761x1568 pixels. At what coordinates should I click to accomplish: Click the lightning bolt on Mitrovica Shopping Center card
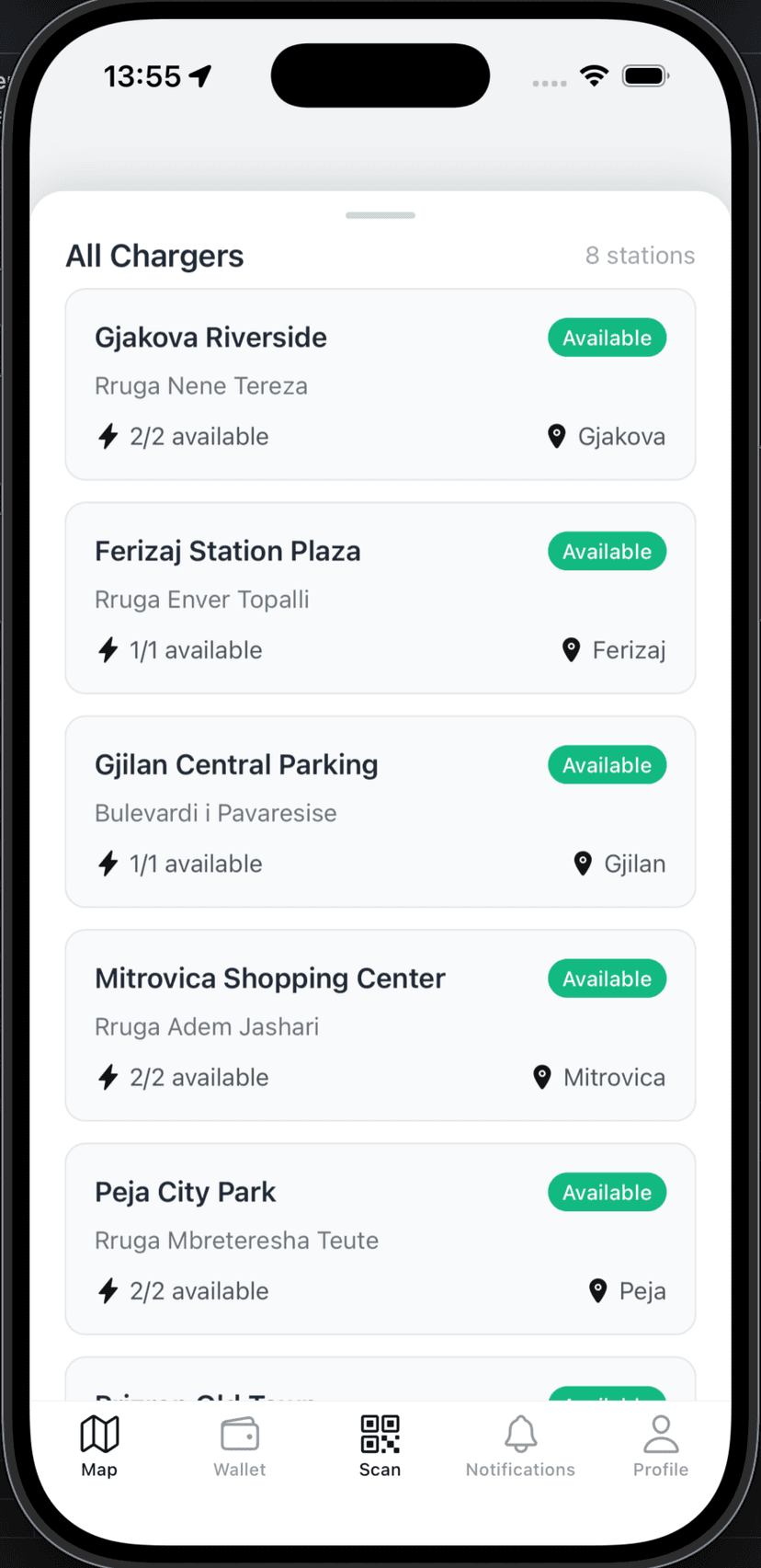(108, 1077)
